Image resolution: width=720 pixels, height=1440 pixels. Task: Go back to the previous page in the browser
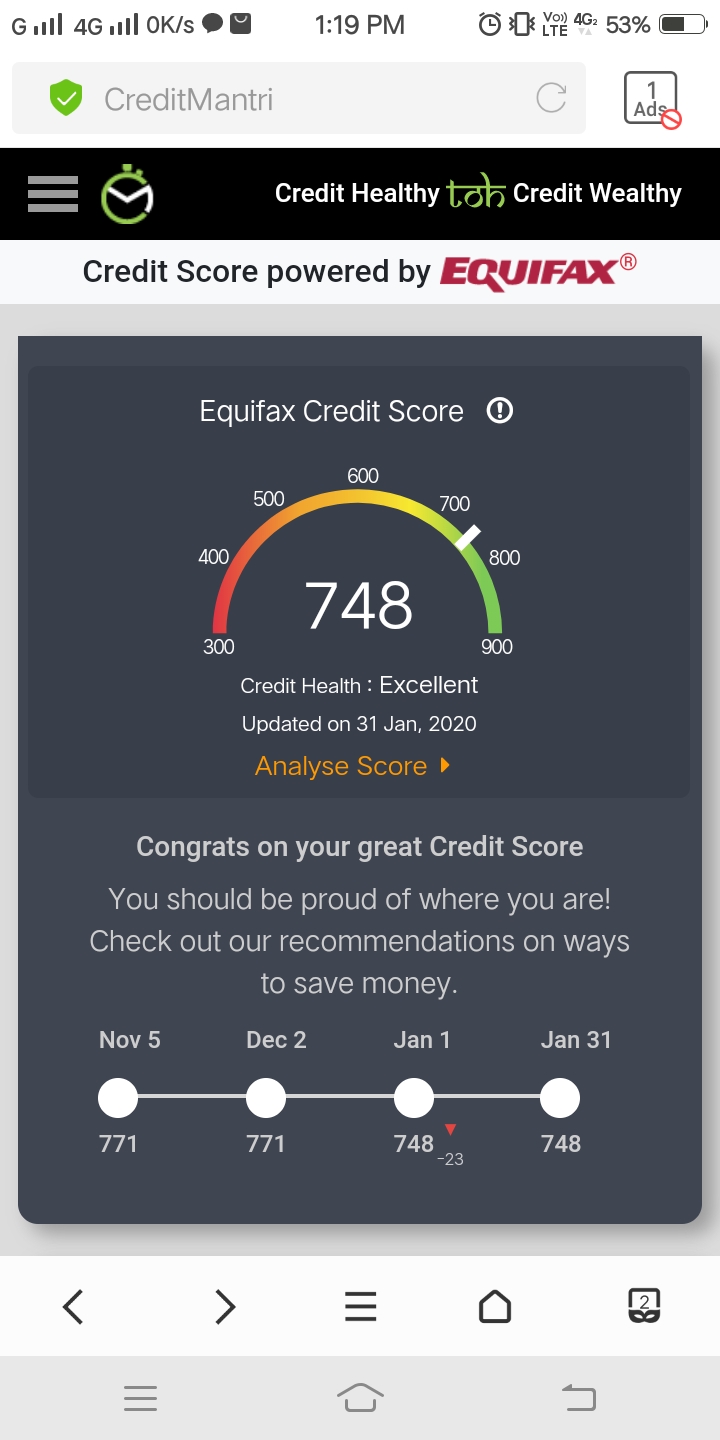(x=73, y=1306)
